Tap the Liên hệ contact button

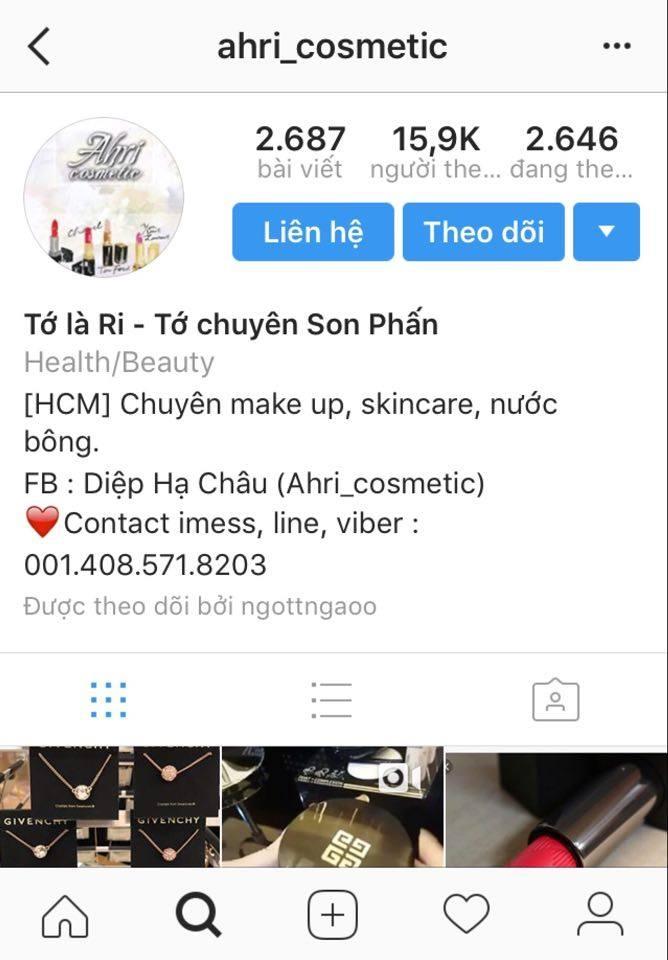(x=313, y=232)
